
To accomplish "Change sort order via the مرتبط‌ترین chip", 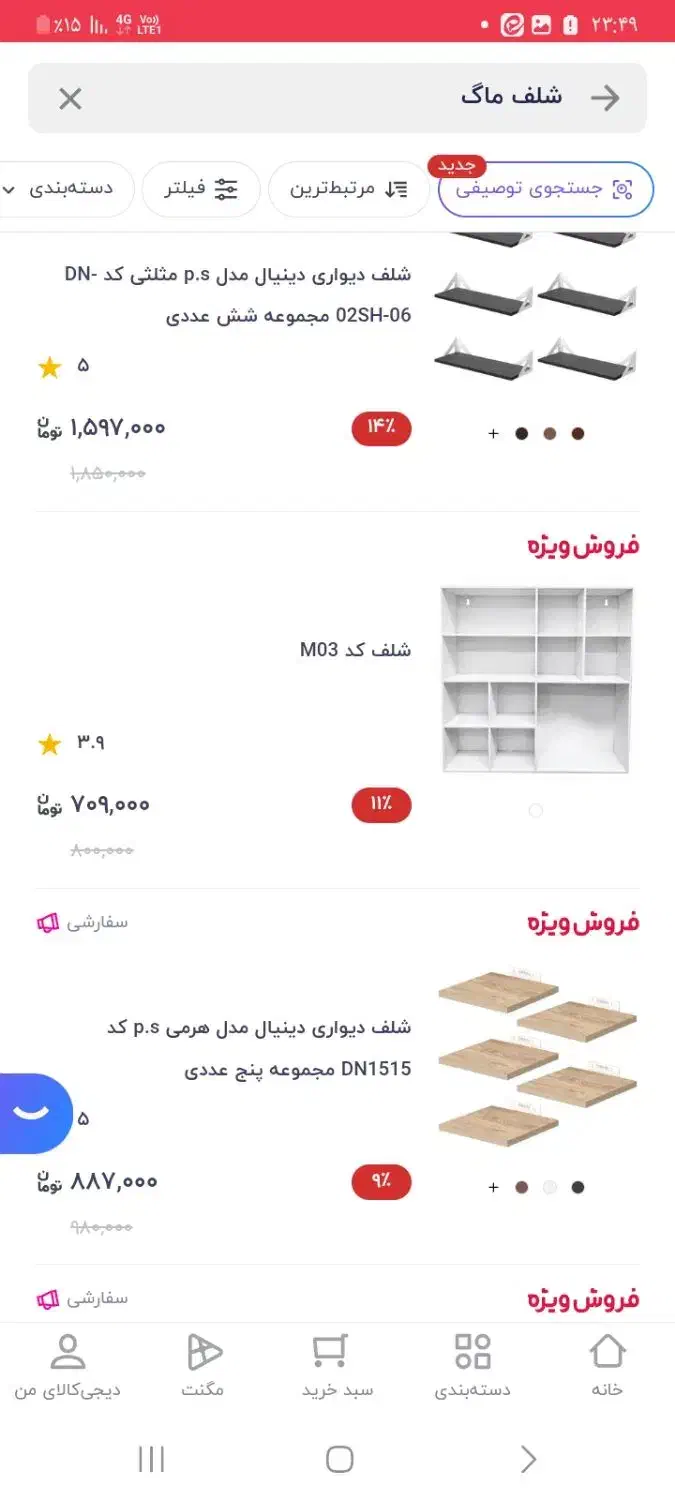I will (348, 189).
